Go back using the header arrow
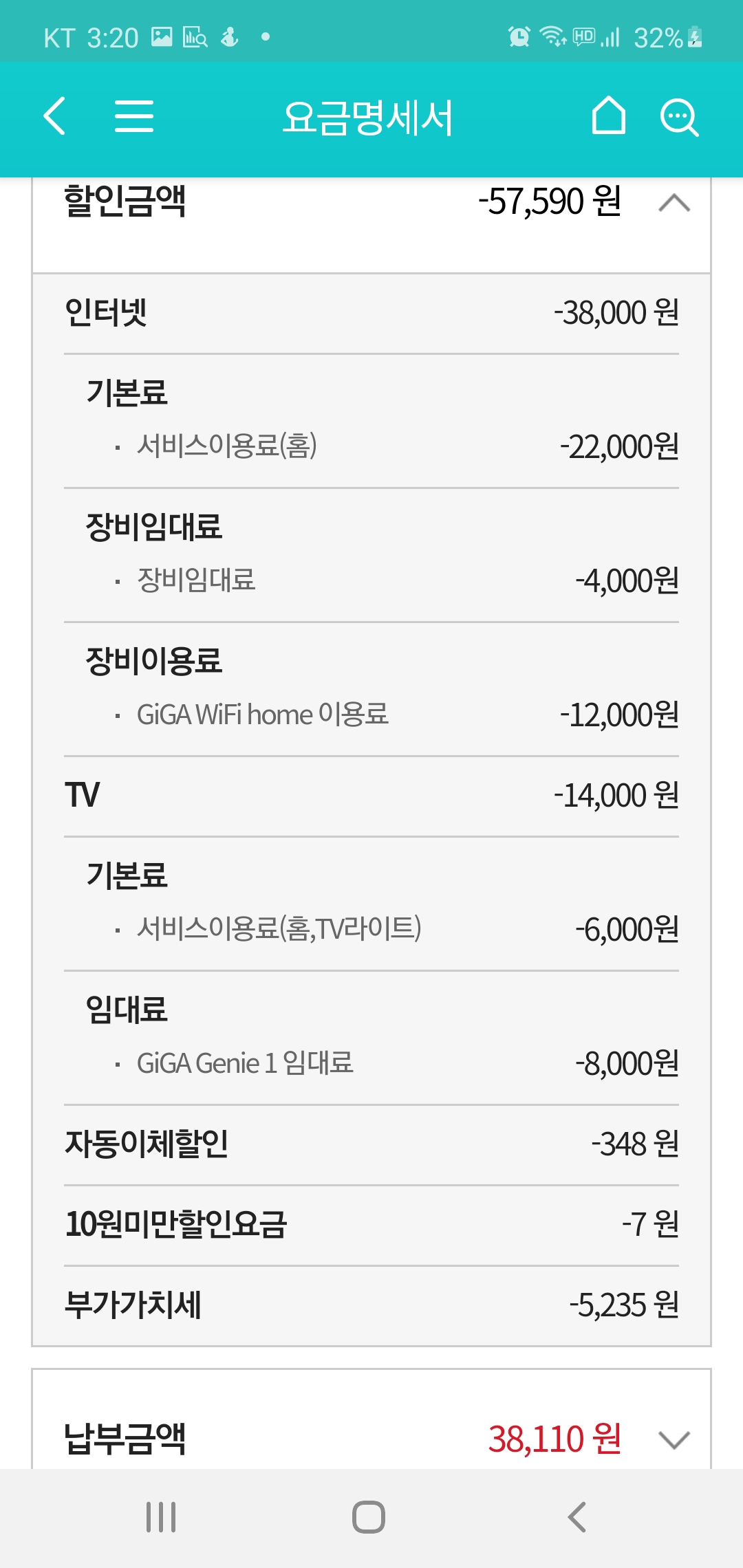Screen dimensions: 743x1568 pyautogui.click(x=55, y=116)
